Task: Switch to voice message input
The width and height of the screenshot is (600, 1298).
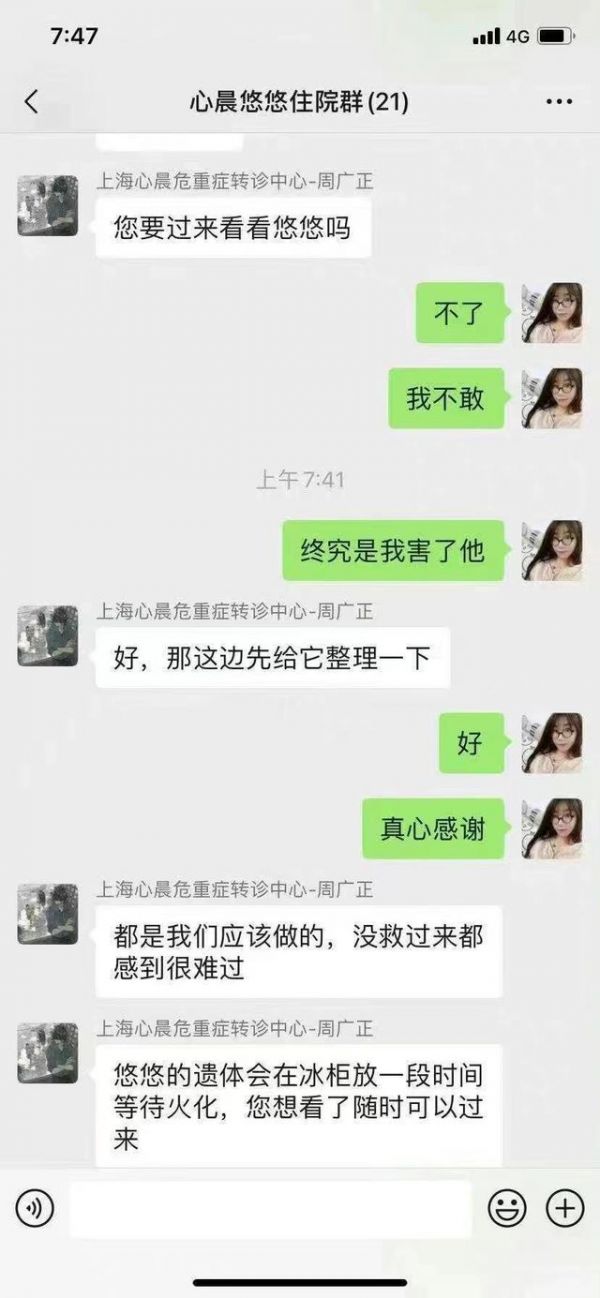Action: [35, 1209]
